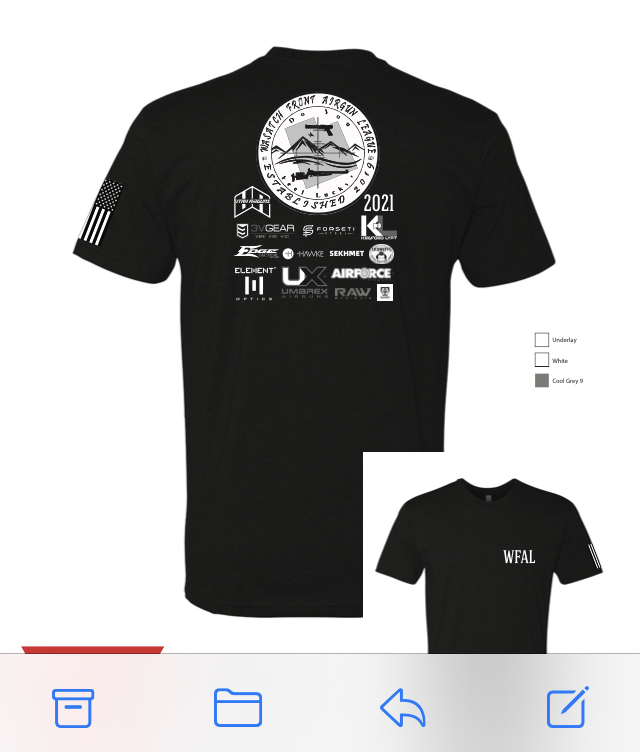Archive this email message

73,708
